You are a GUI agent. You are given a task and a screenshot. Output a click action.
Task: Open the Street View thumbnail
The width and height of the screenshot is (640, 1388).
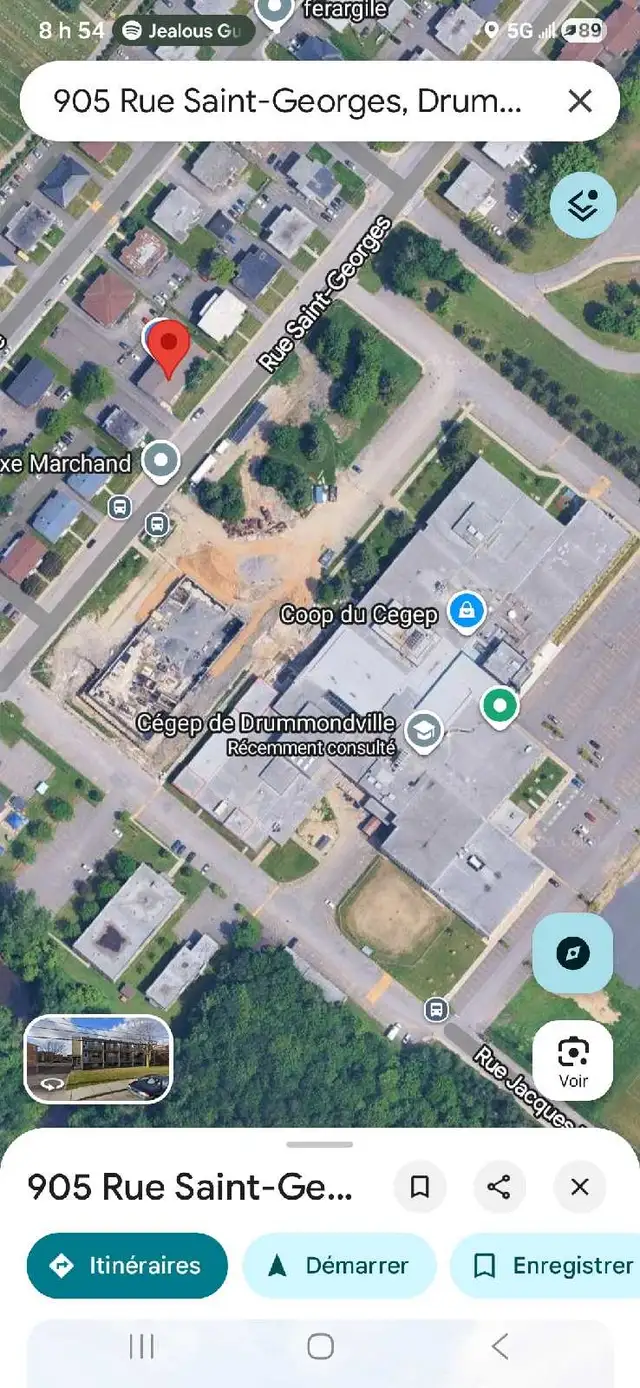(x=98, y=1059)
